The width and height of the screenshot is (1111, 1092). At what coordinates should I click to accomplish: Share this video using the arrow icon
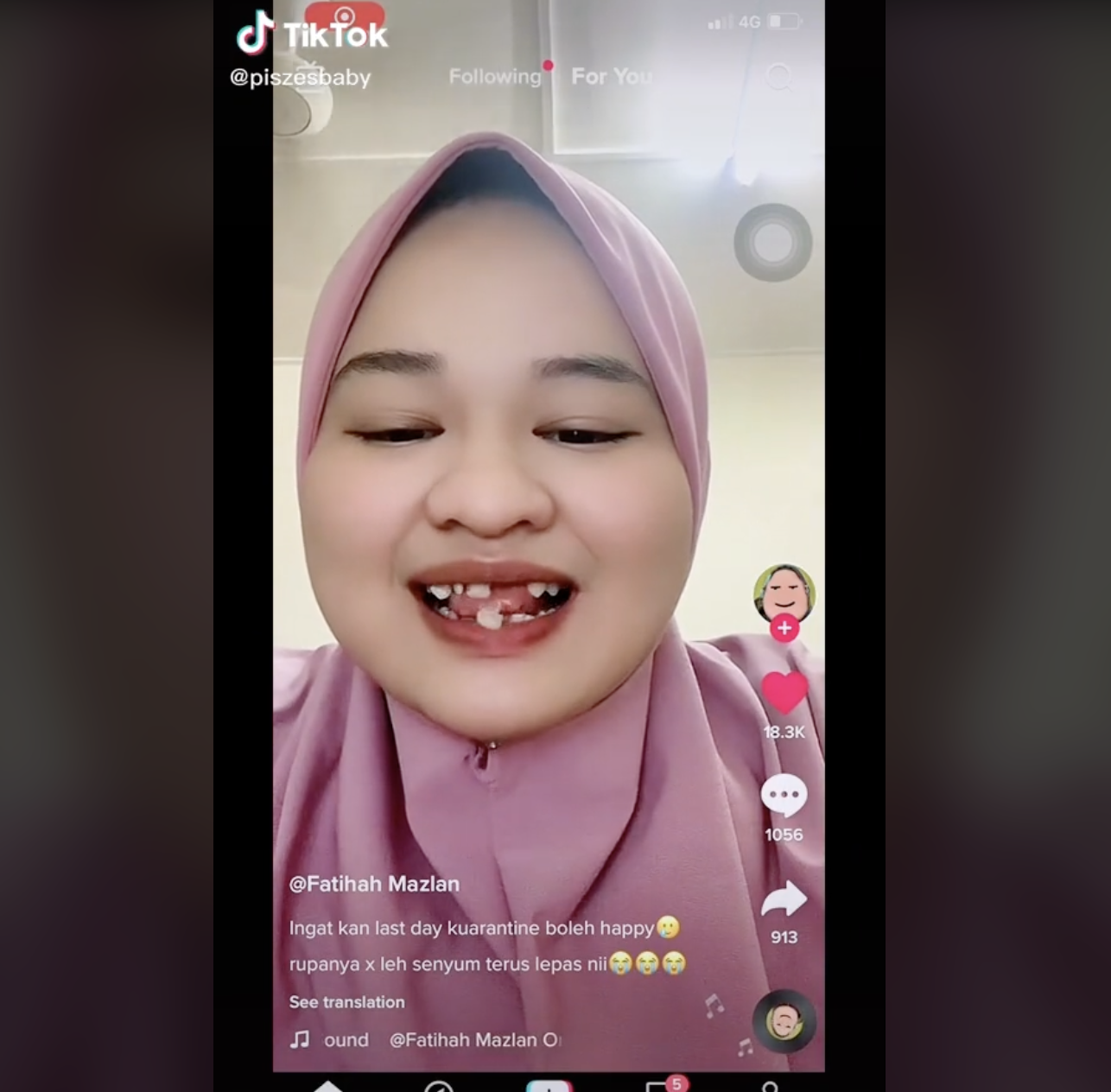point(784,900)
